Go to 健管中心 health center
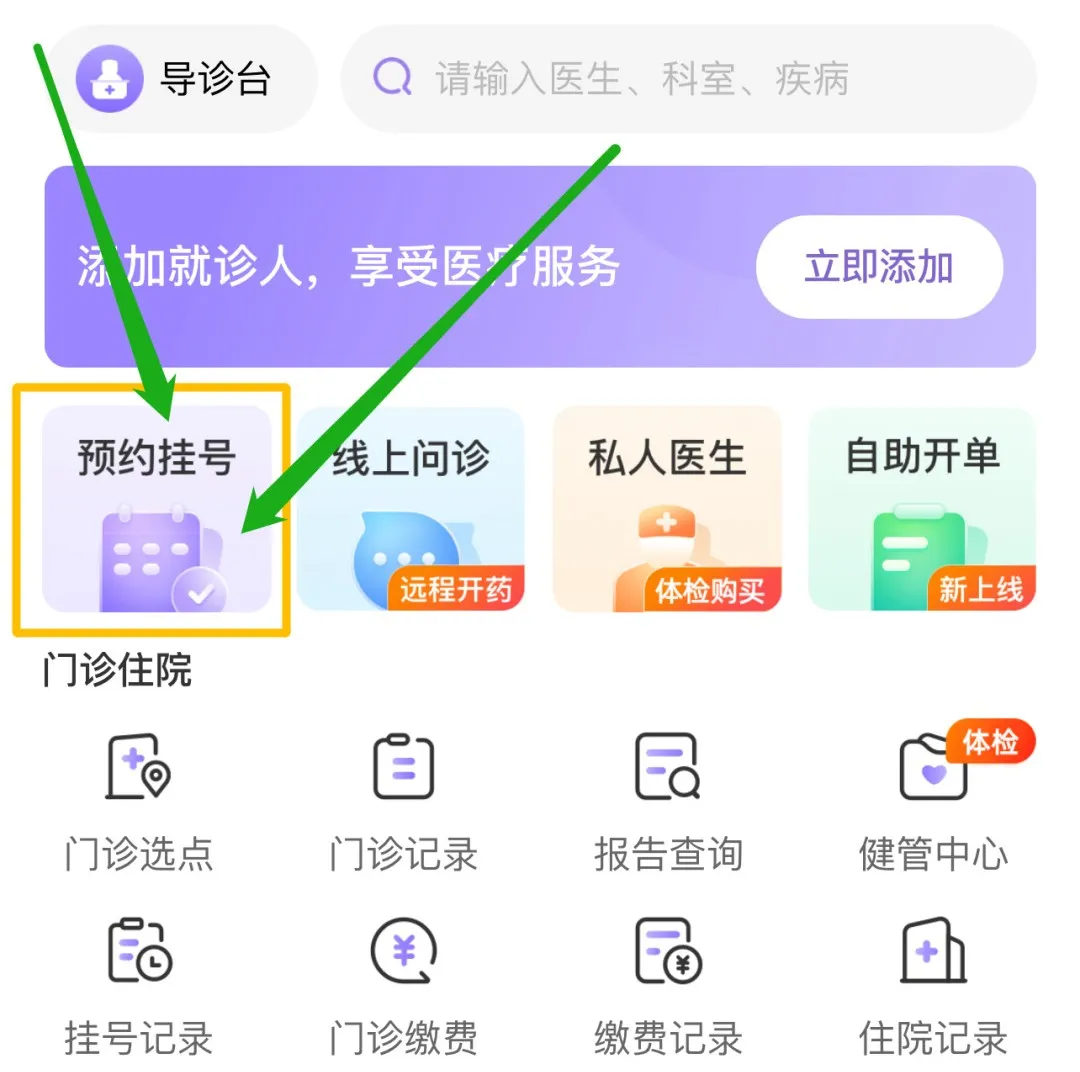Screen dimensions: 1080x1072 (x=933, y=802)
